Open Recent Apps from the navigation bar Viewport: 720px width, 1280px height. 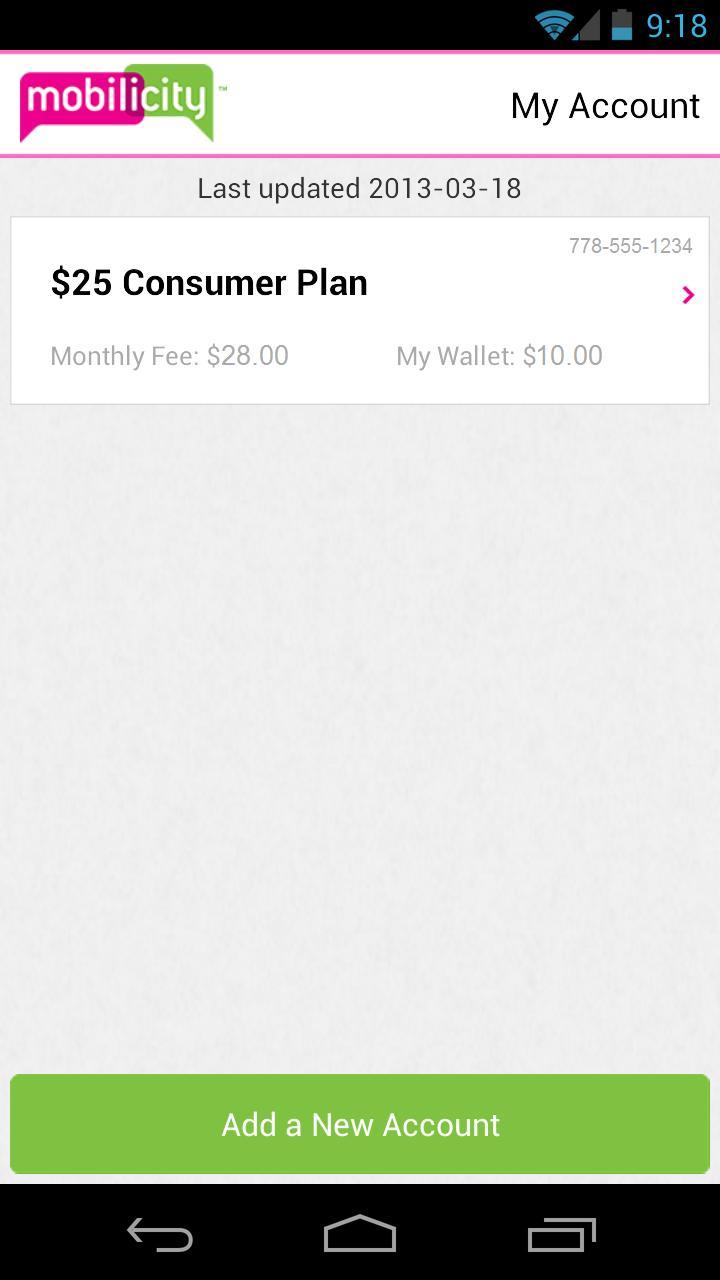560,1235
